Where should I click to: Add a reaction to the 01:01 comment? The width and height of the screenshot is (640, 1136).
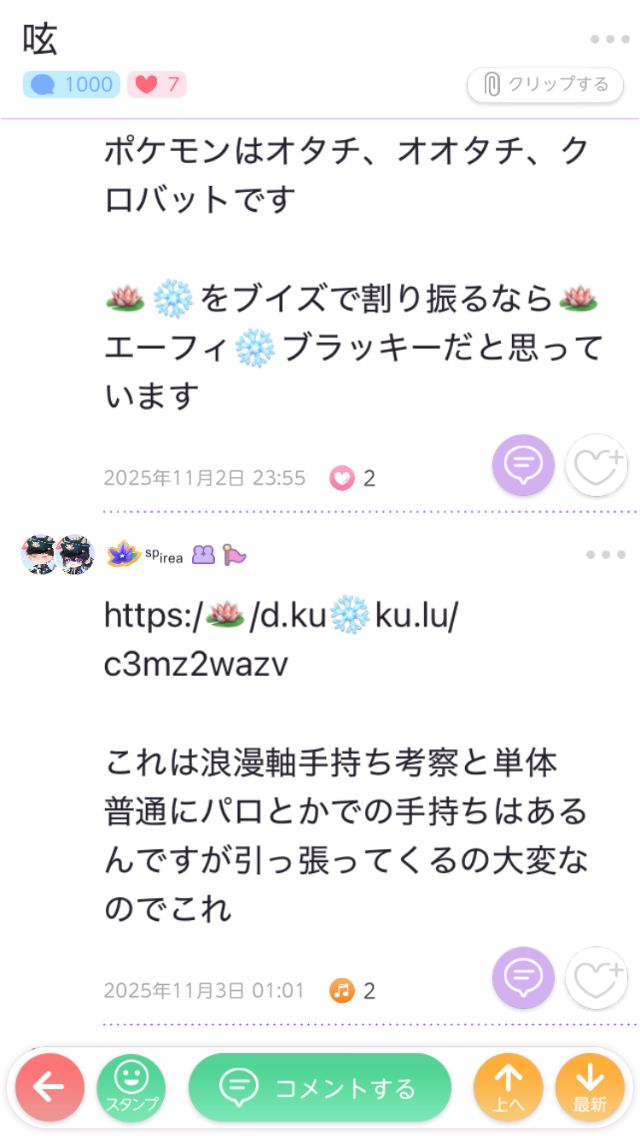596,977
